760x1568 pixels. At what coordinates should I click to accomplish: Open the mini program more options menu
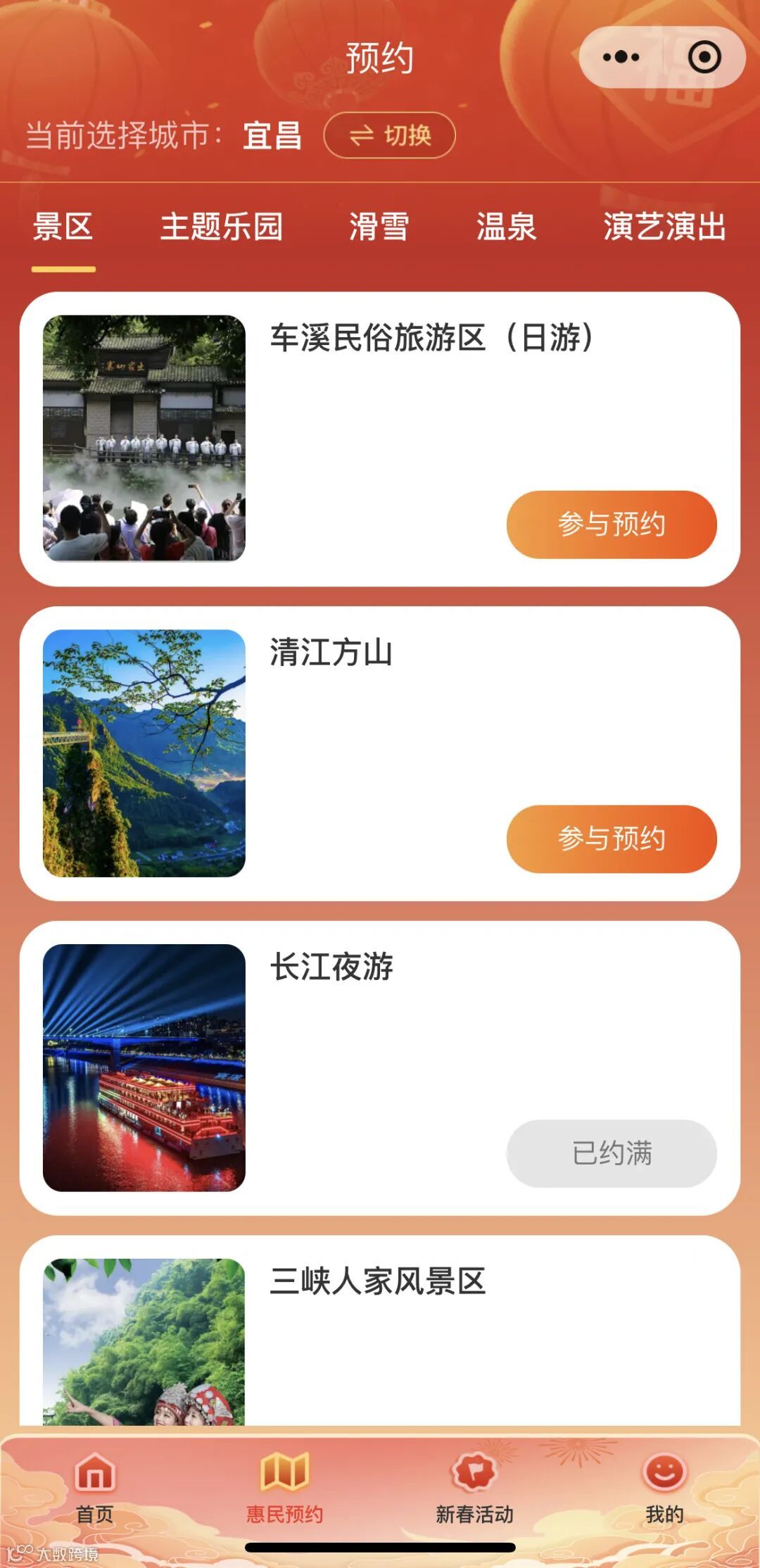(621, 57)
